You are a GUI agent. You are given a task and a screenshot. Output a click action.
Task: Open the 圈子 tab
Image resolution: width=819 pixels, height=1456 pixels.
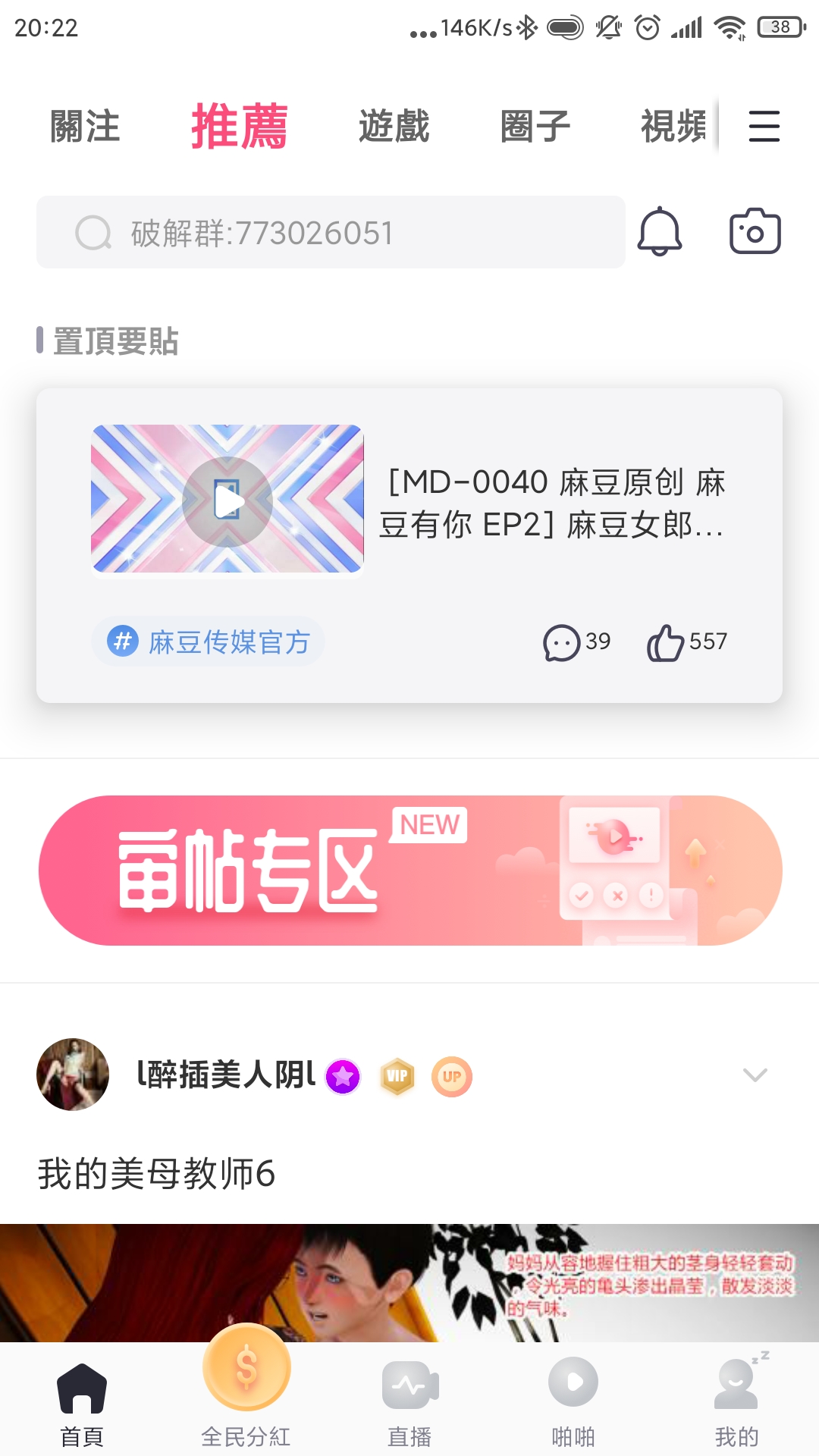(x=535, y=126)
